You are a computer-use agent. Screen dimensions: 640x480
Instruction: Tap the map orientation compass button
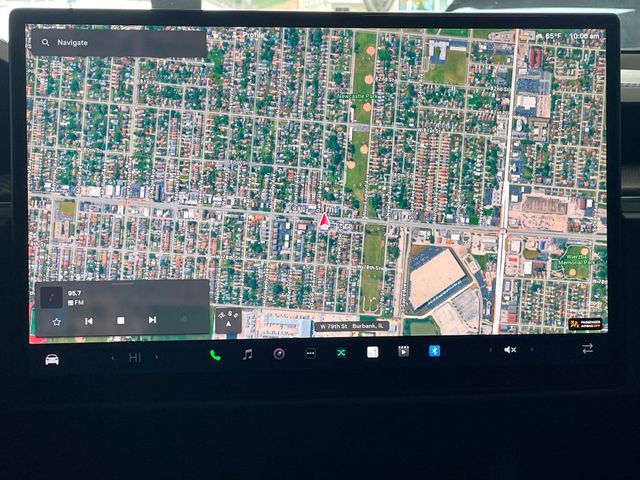tap(228, 321)
